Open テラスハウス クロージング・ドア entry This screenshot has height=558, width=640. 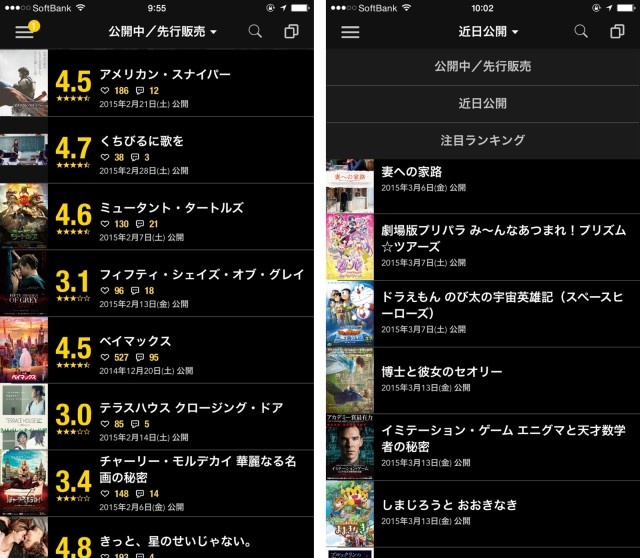[x=191, y=408]
